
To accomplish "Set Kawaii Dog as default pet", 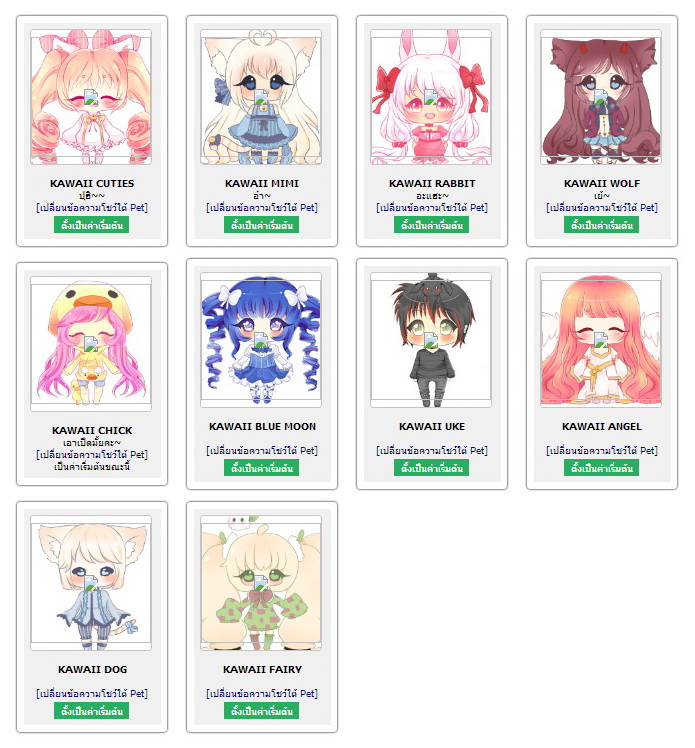I will click(x=91, y=711).
